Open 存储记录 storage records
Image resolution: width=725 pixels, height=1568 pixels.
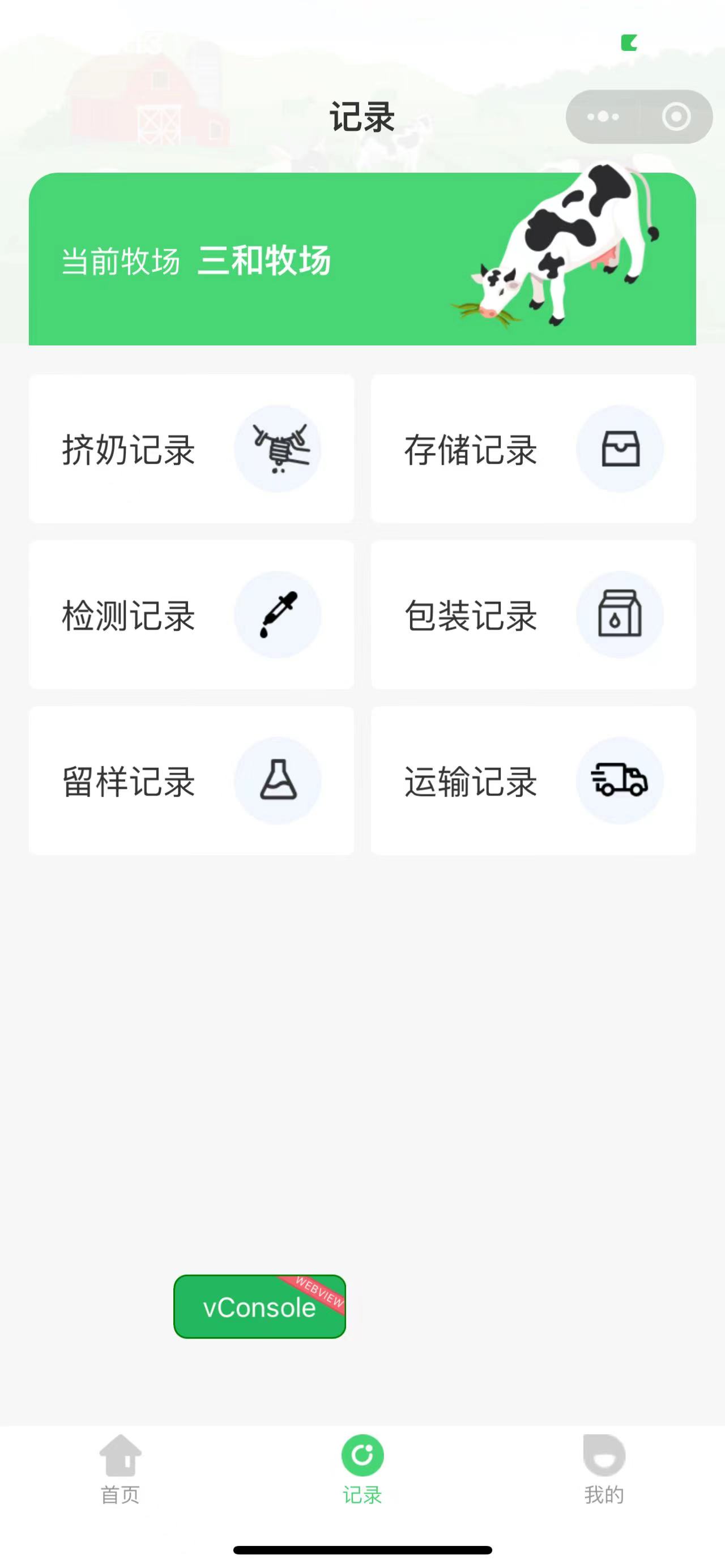point(533,448)
